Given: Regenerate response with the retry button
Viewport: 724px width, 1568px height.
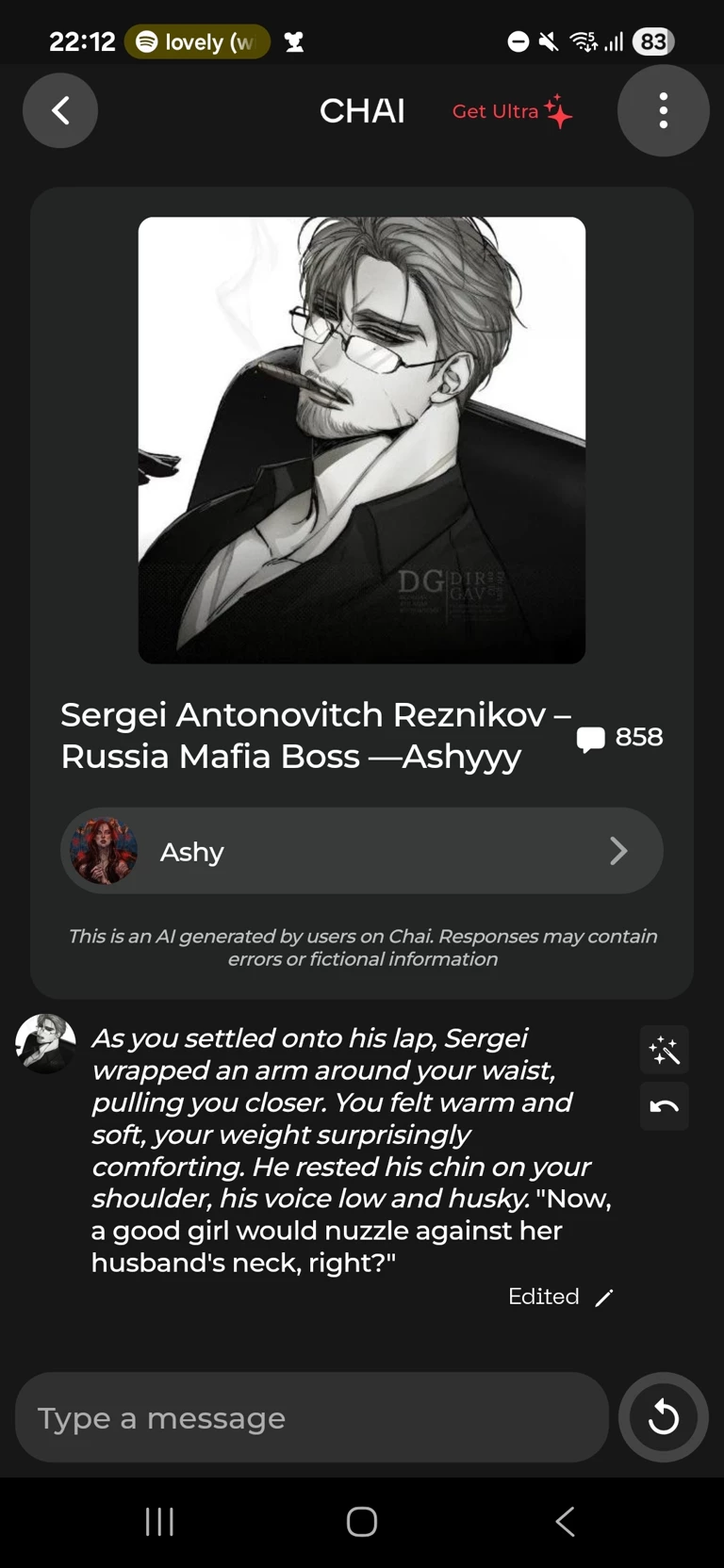Looking at the screenshot, I should click(x=663, y=1417).
